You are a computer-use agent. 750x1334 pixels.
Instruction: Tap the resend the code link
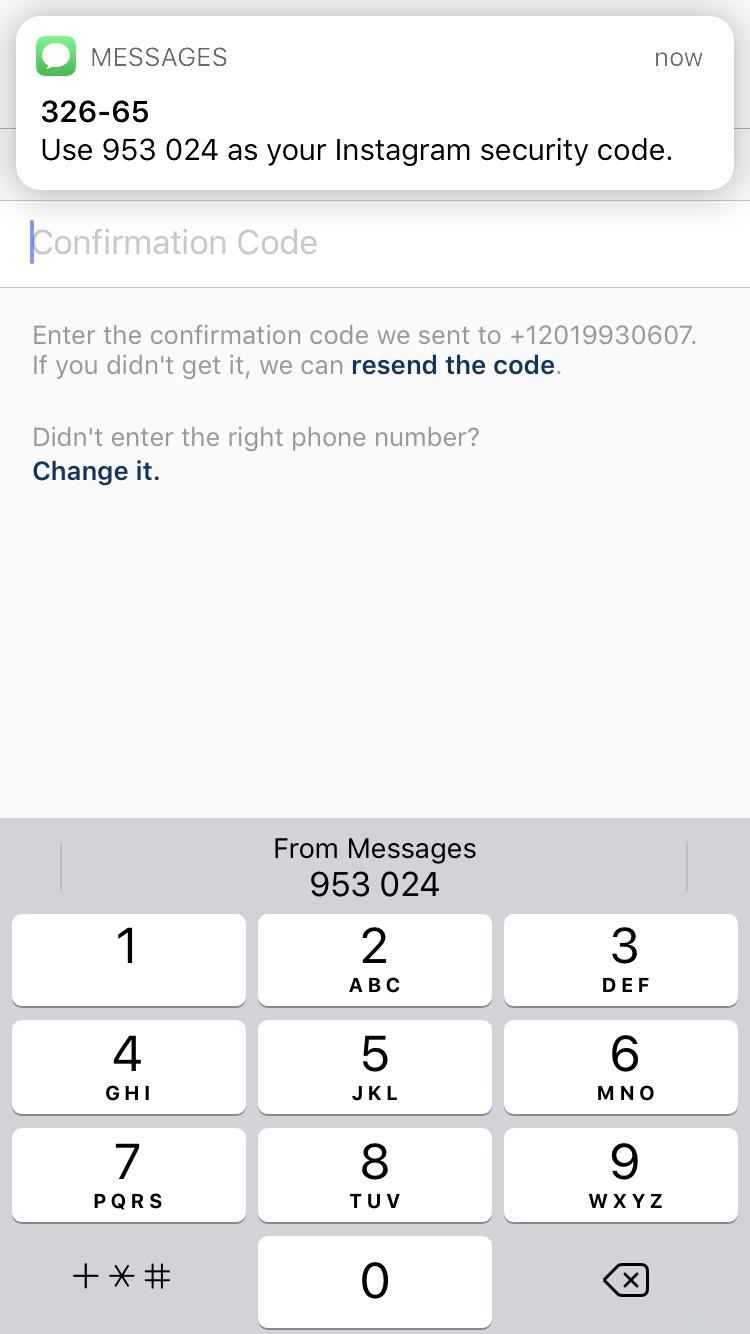click(452, 365)
